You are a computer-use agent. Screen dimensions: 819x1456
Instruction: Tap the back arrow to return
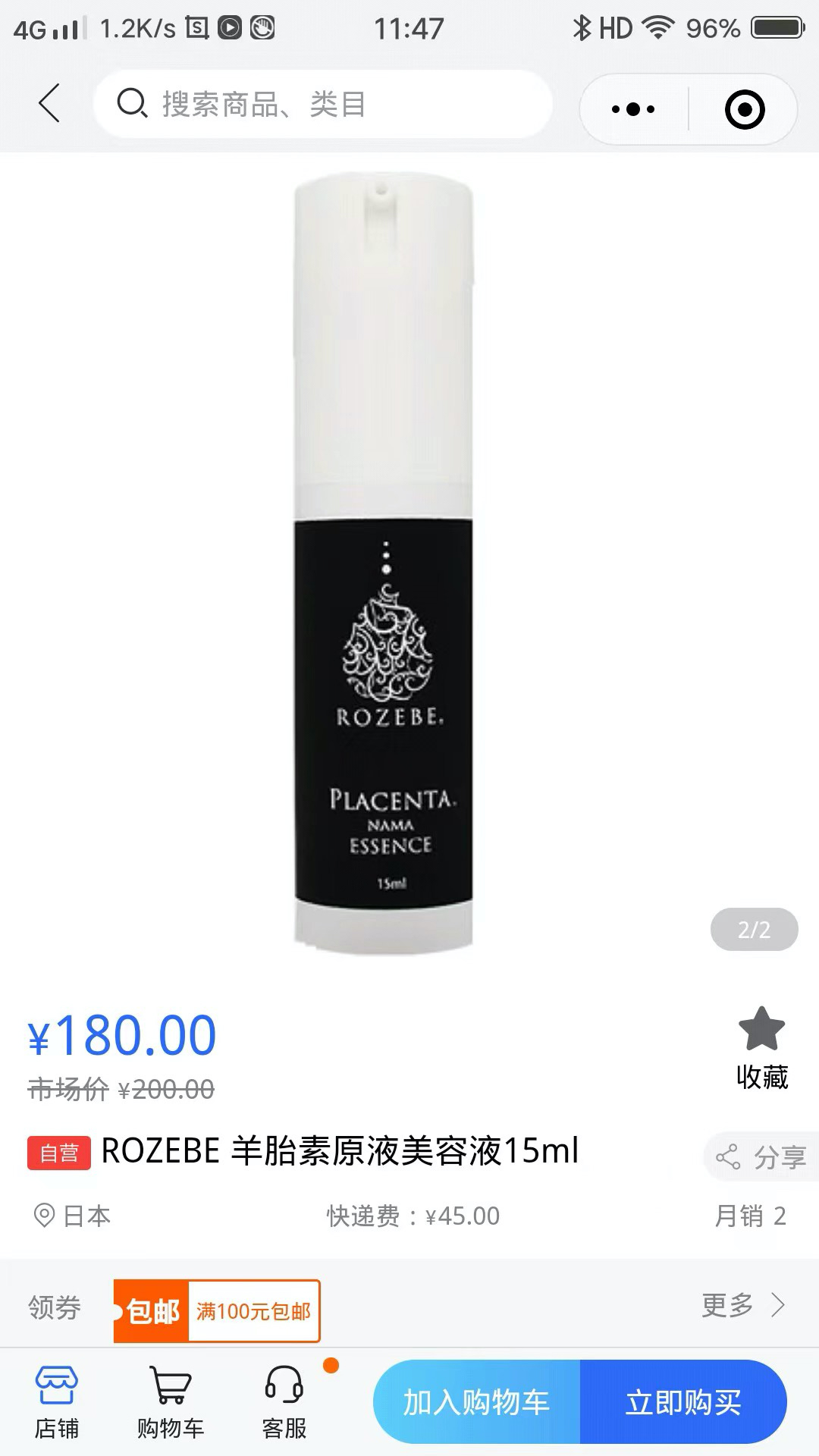48,104
